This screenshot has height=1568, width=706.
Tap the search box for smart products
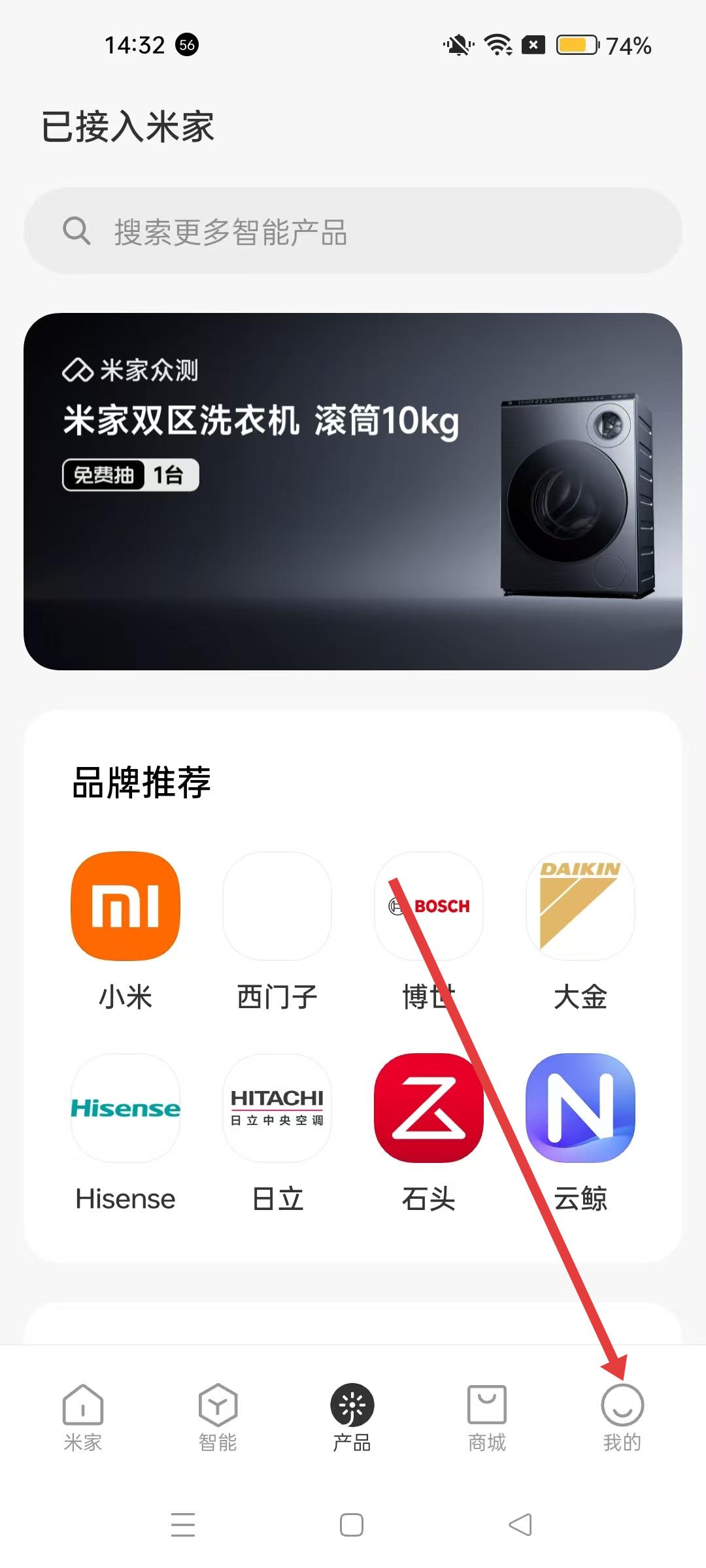(353, 231)
